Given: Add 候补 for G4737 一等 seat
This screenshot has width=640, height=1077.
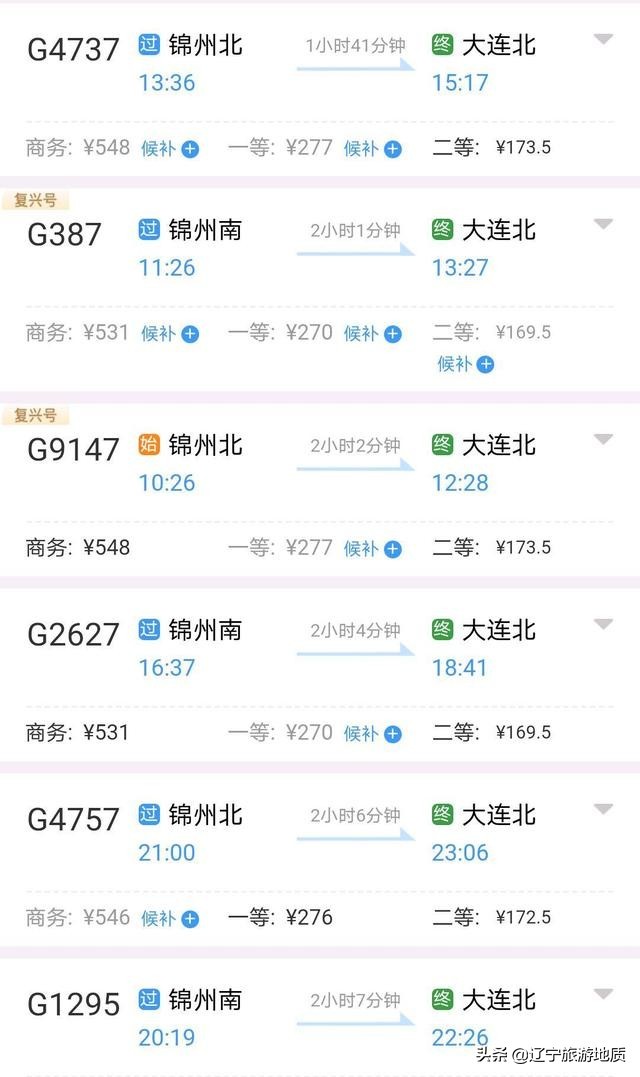Looking at the screenshot, I should click(373, 149).
